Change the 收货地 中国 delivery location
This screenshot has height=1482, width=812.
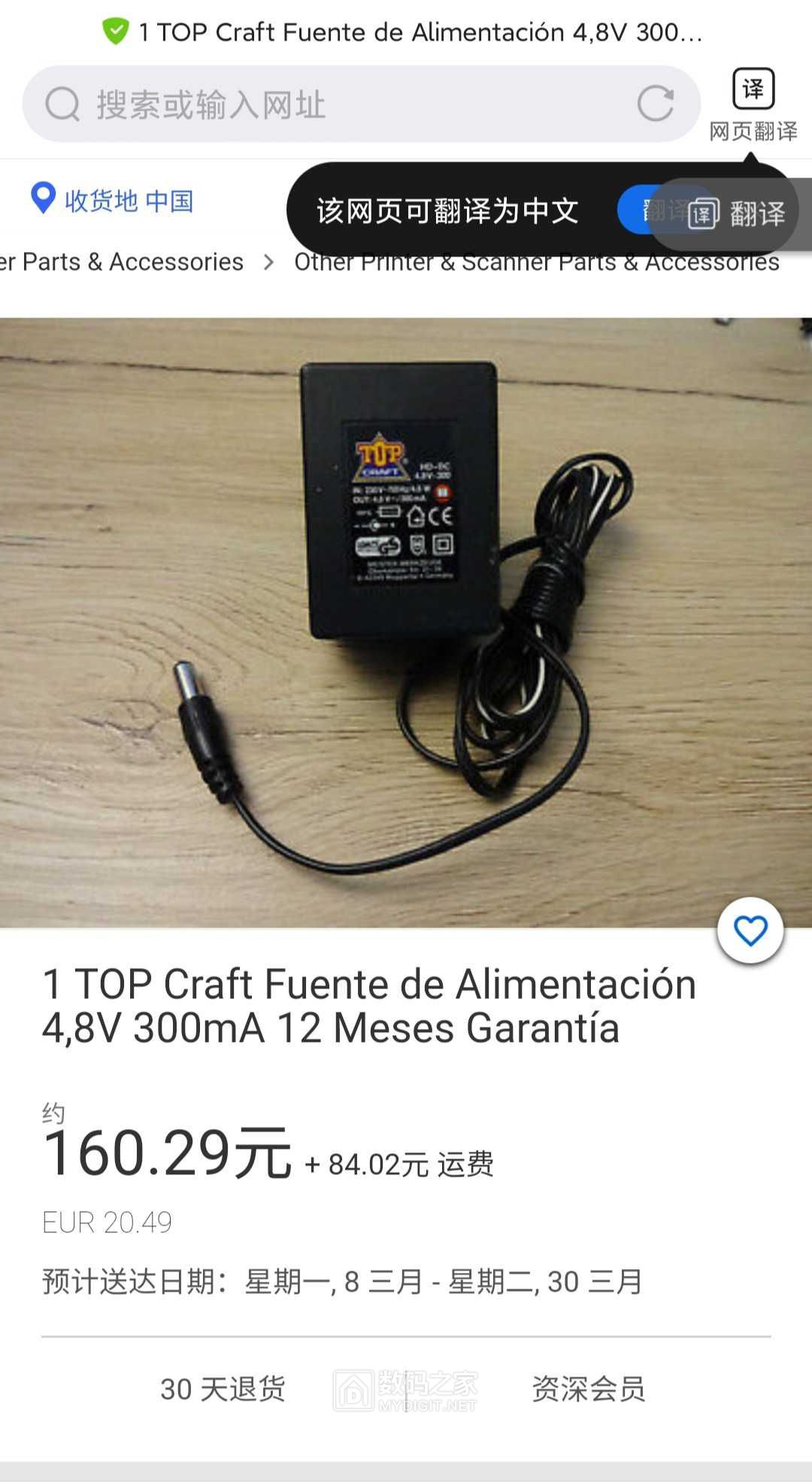[x=113, y=200]
